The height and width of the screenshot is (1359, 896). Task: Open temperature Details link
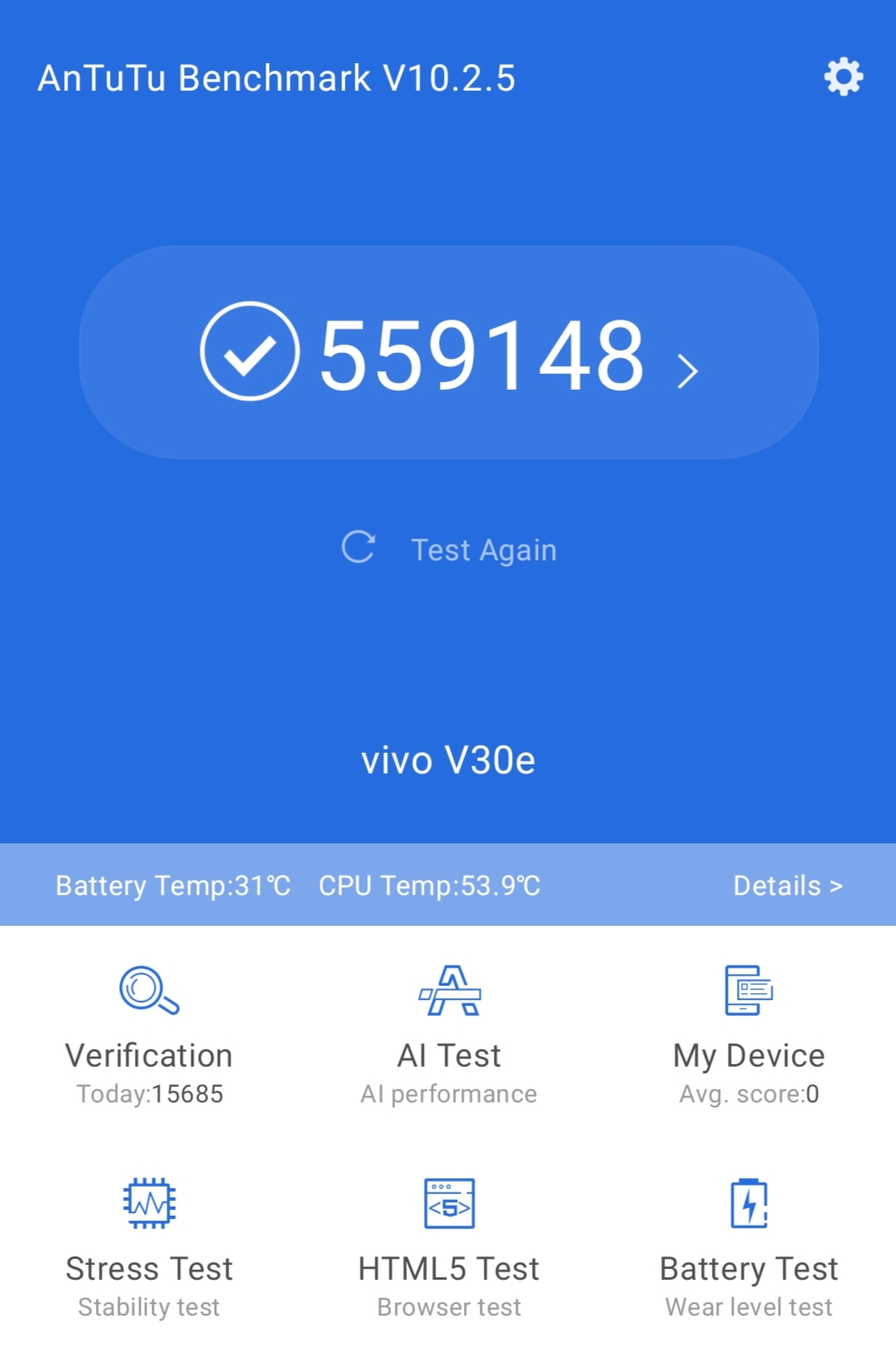787,885
